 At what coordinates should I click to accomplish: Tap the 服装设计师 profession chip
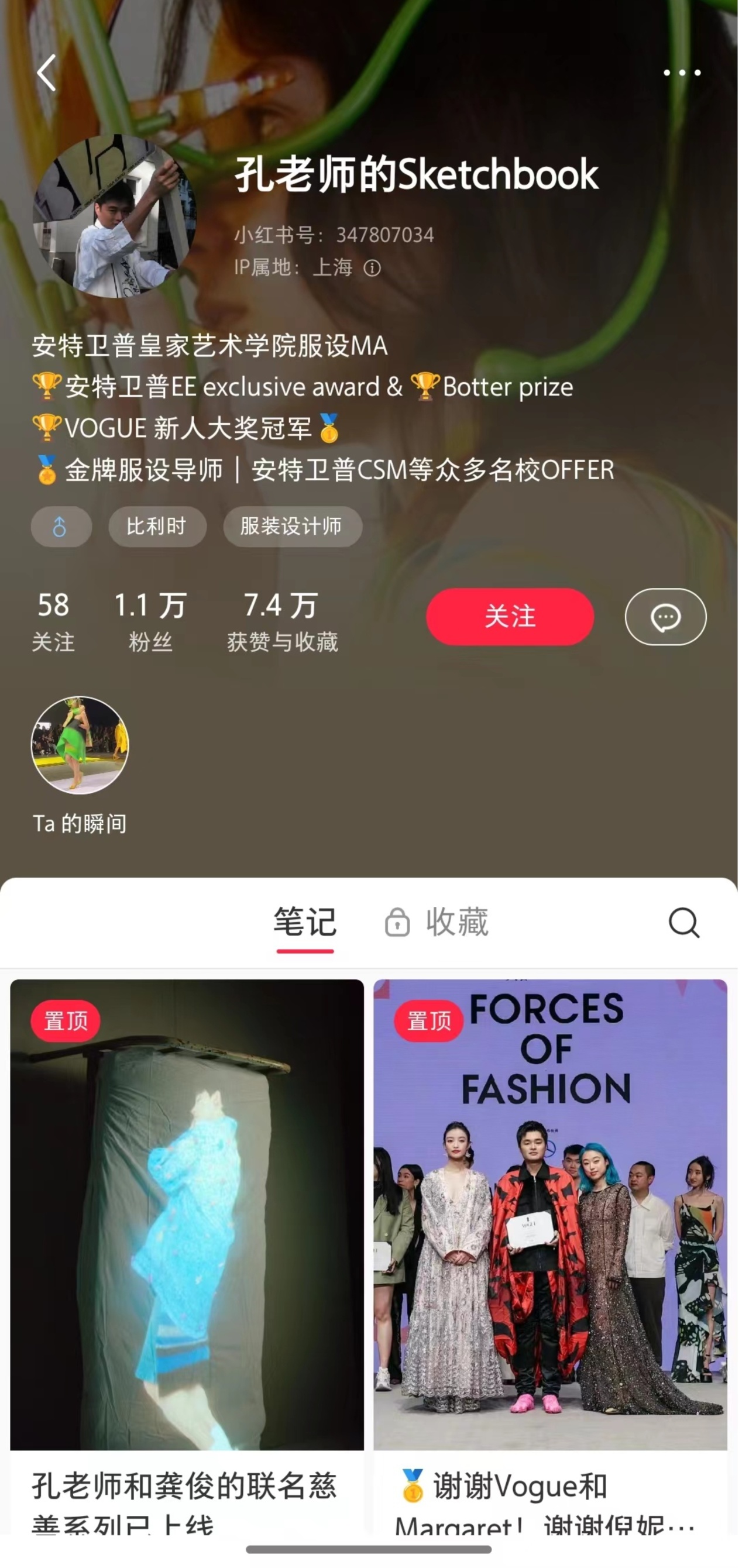(x=293, y=527)
